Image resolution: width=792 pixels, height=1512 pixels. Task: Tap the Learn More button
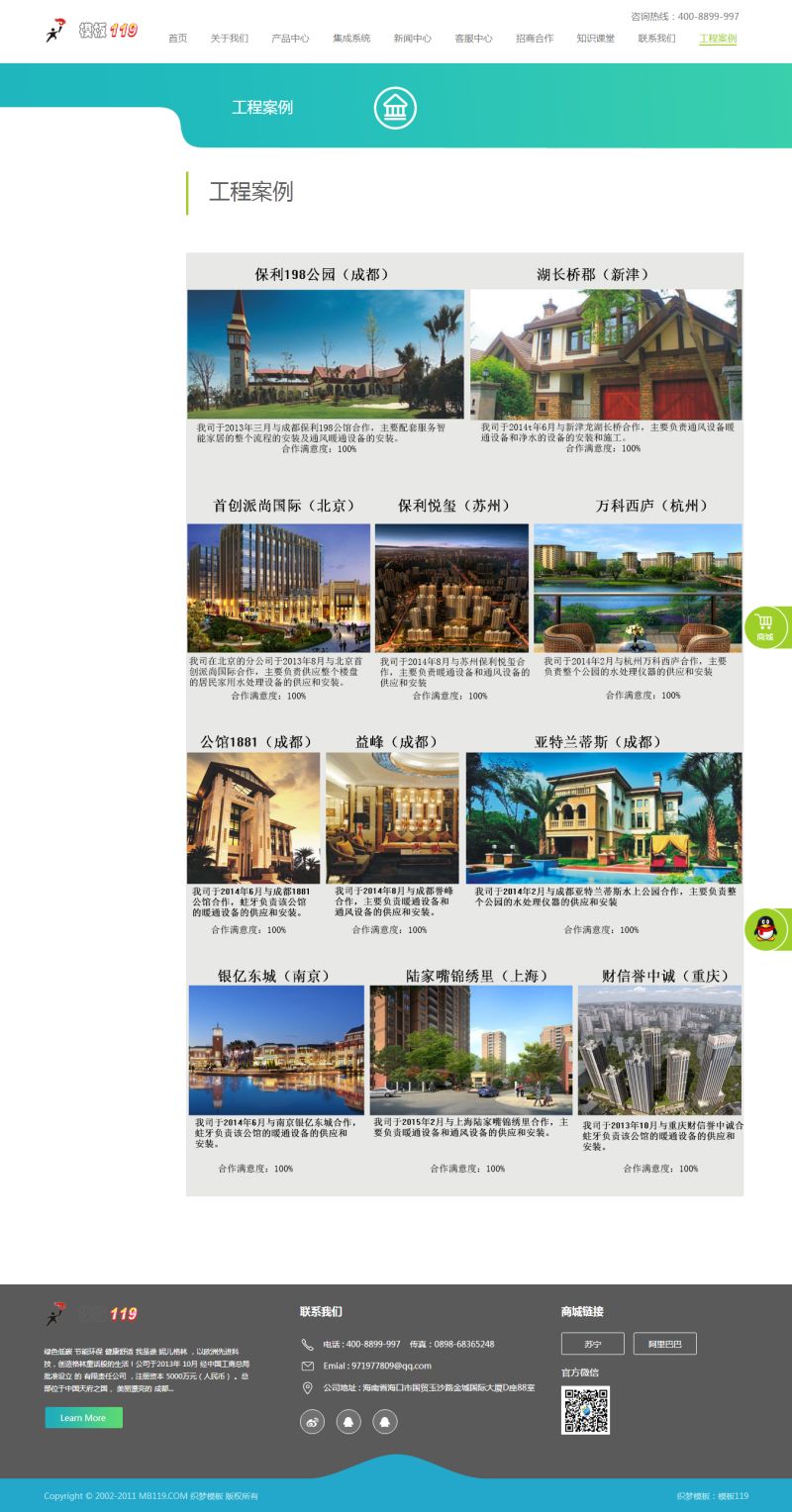(83, 1418)
